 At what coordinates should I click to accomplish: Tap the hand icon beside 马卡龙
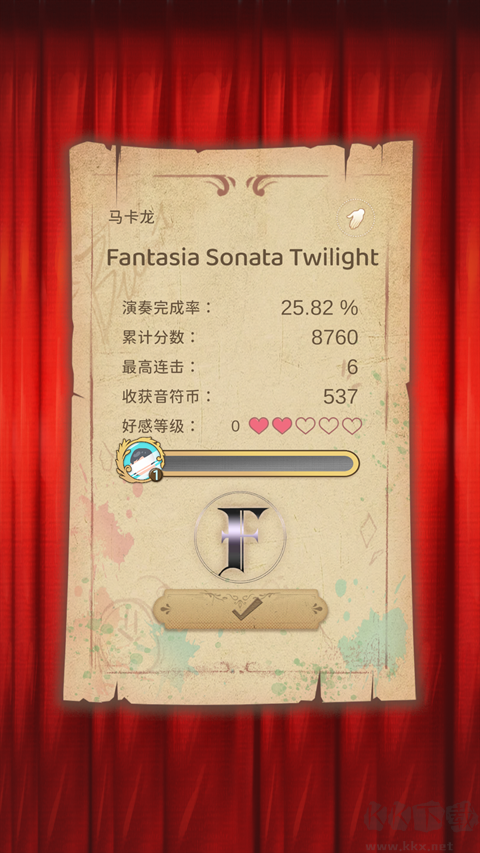coord(360,217)
